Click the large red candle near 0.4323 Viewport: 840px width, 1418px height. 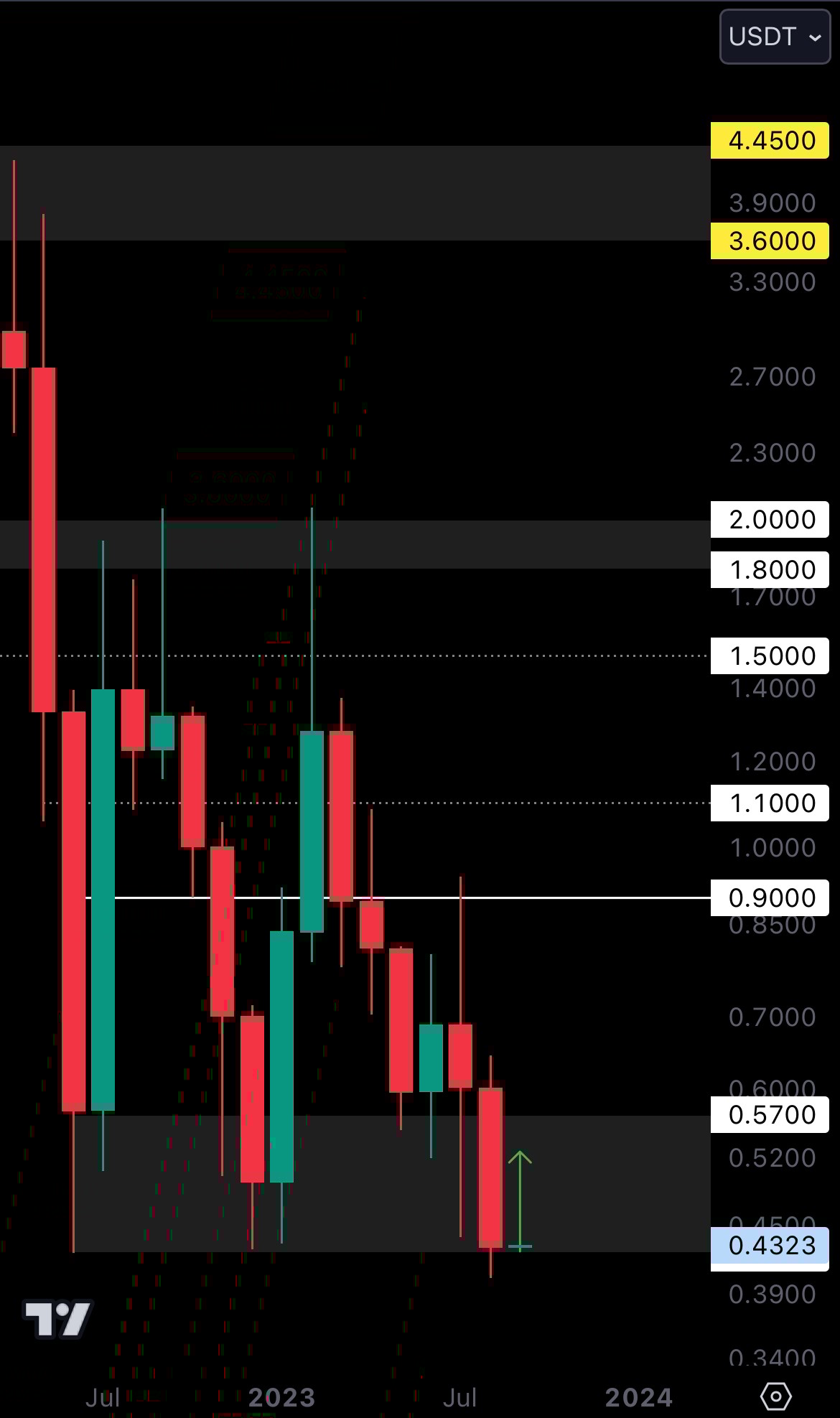click(x=490, y=1170)
